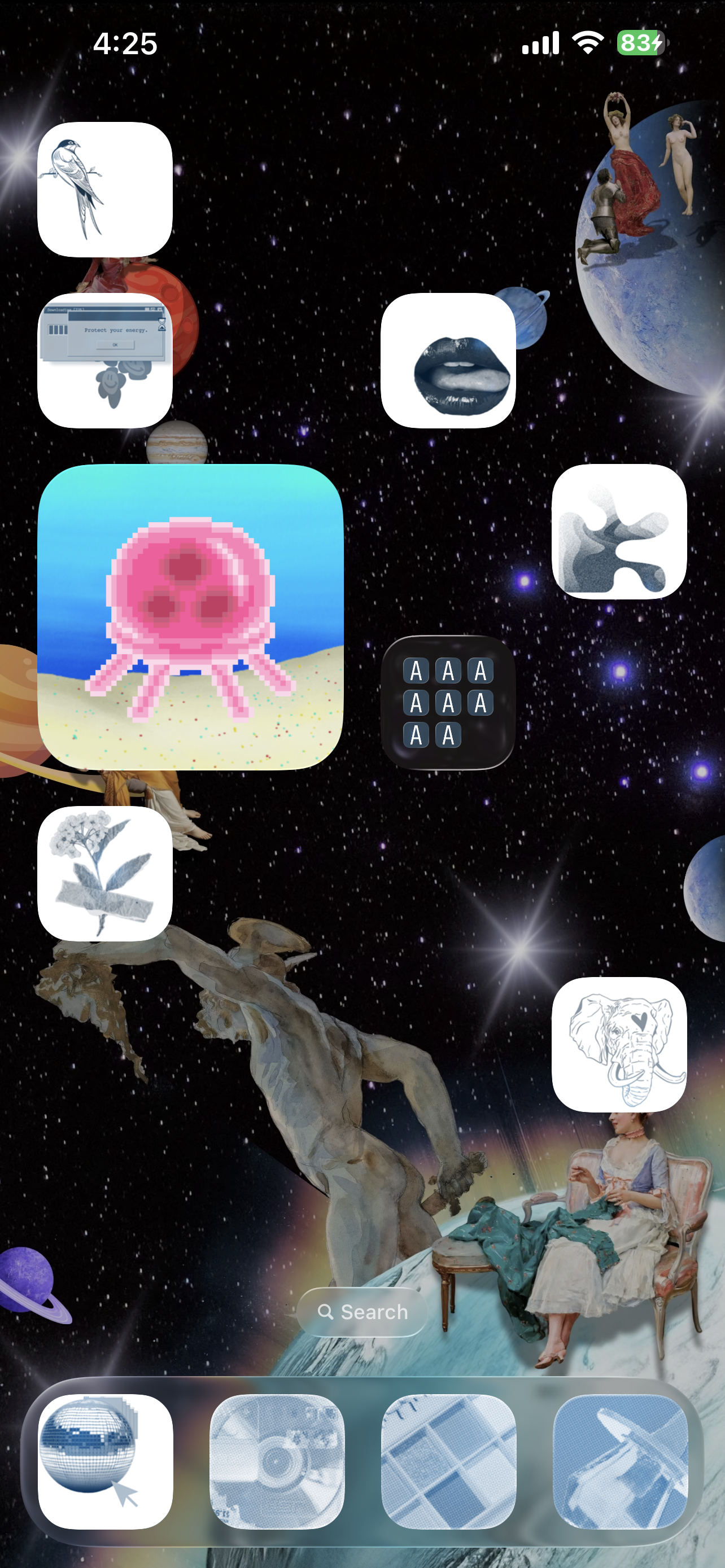Open the airplane halftone app in dock

[x=619, y=1461]
